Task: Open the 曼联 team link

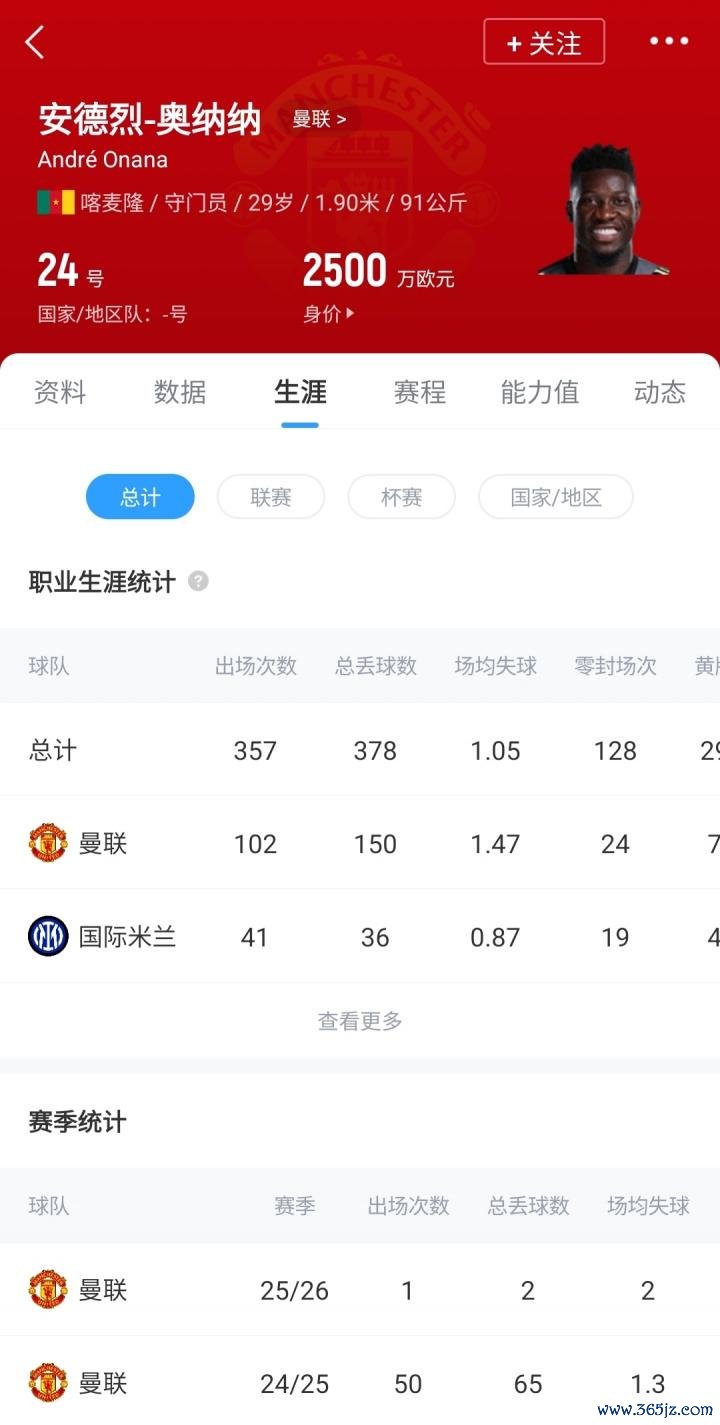Action: pos(319,120)
